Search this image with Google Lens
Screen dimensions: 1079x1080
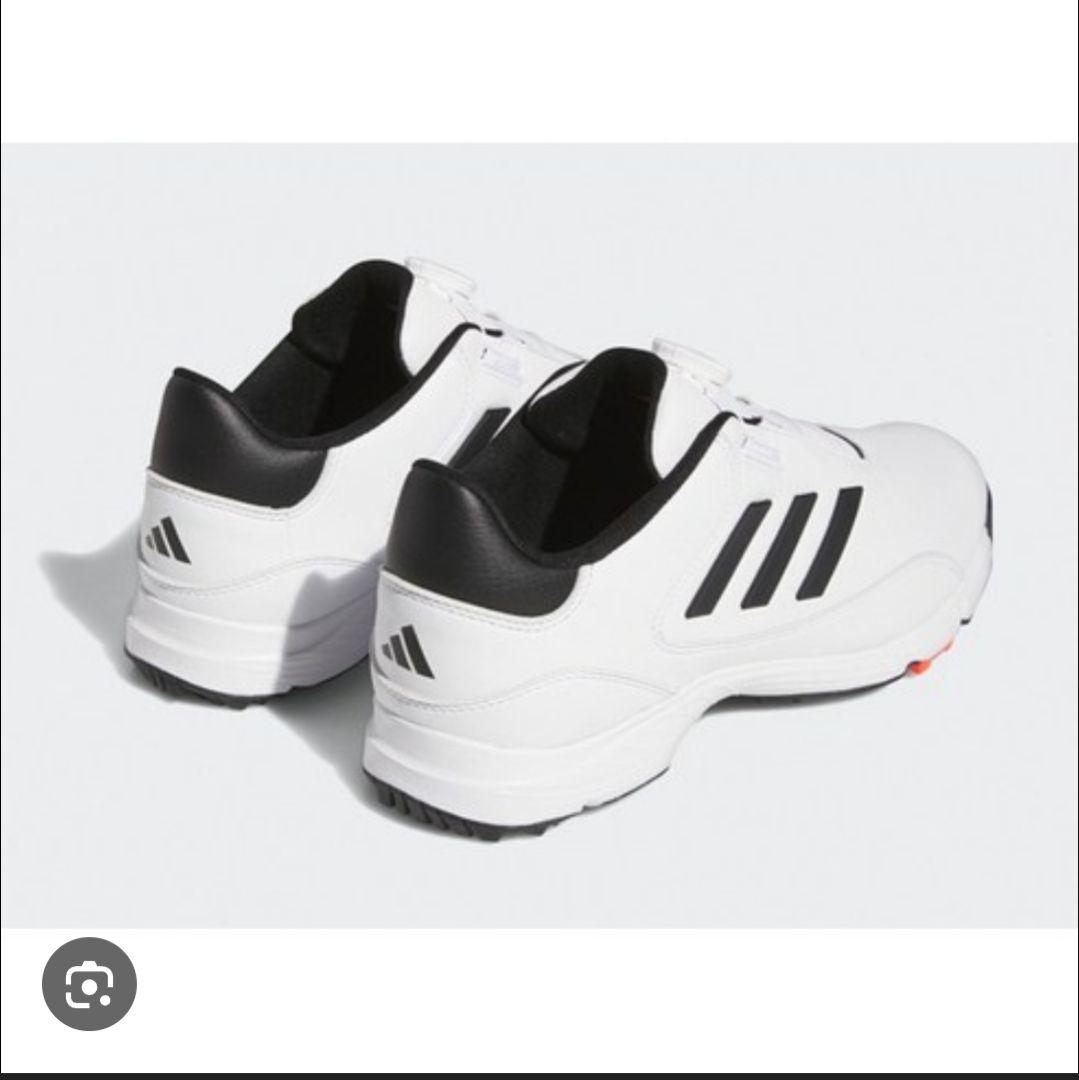click(x=89, y=984)
